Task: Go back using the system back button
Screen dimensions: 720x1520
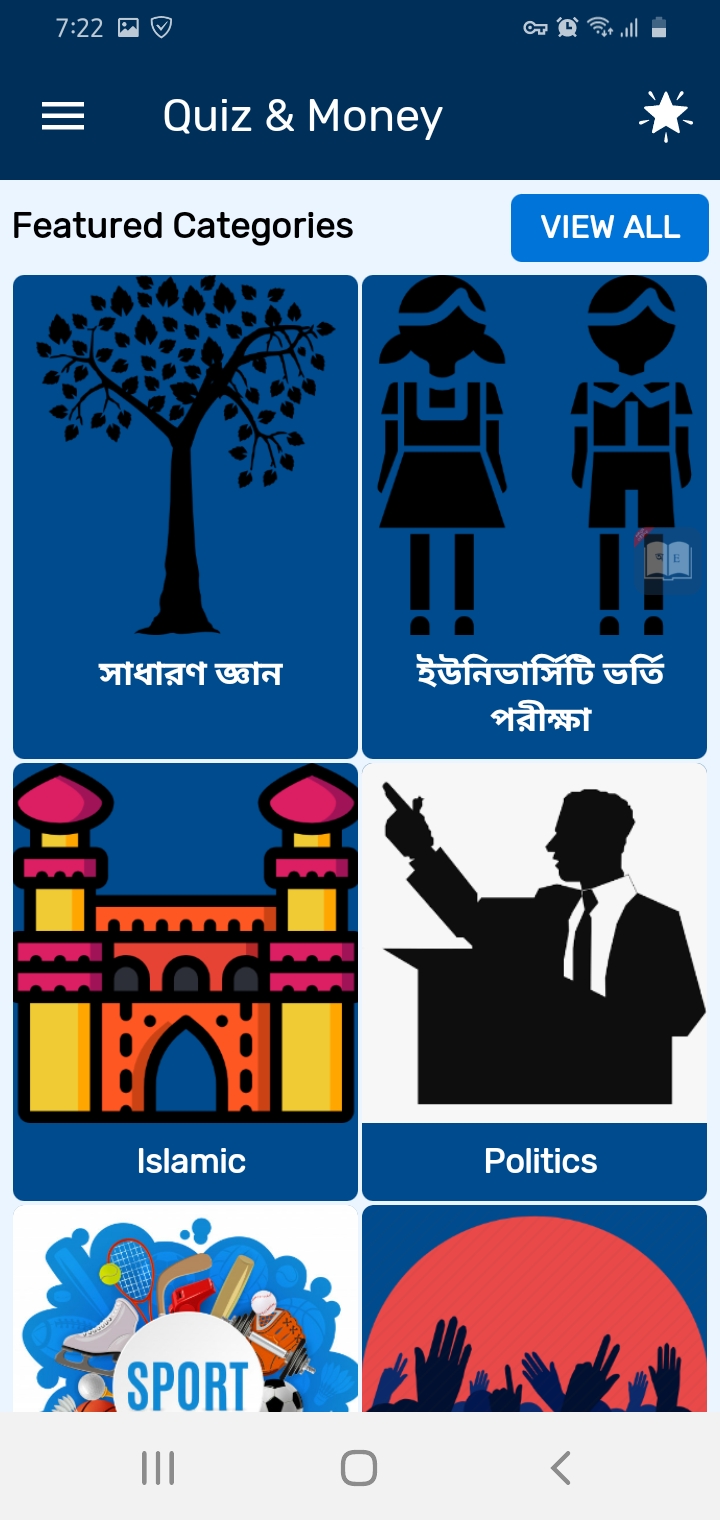Action: pyautogui.click(x=560, y=1468)
